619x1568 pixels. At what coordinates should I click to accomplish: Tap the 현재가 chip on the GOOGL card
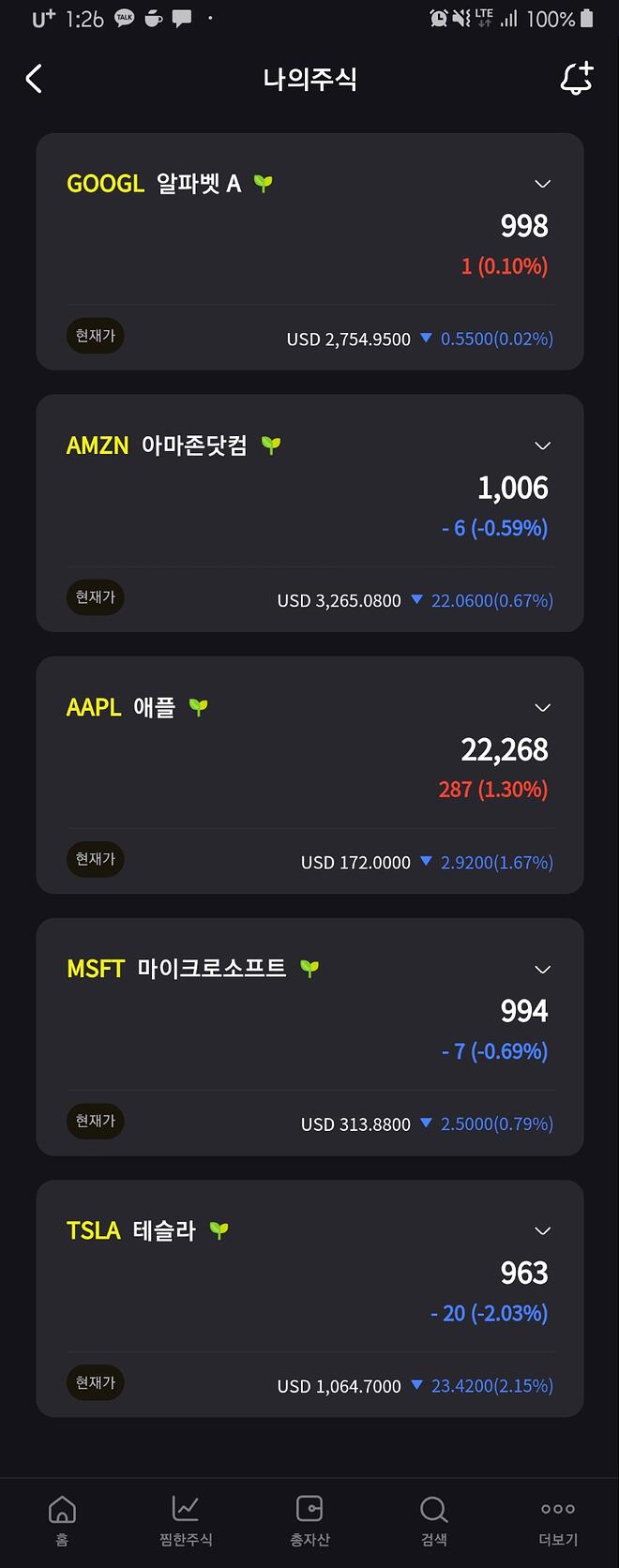pyautogui.click(x=96, y=336)
